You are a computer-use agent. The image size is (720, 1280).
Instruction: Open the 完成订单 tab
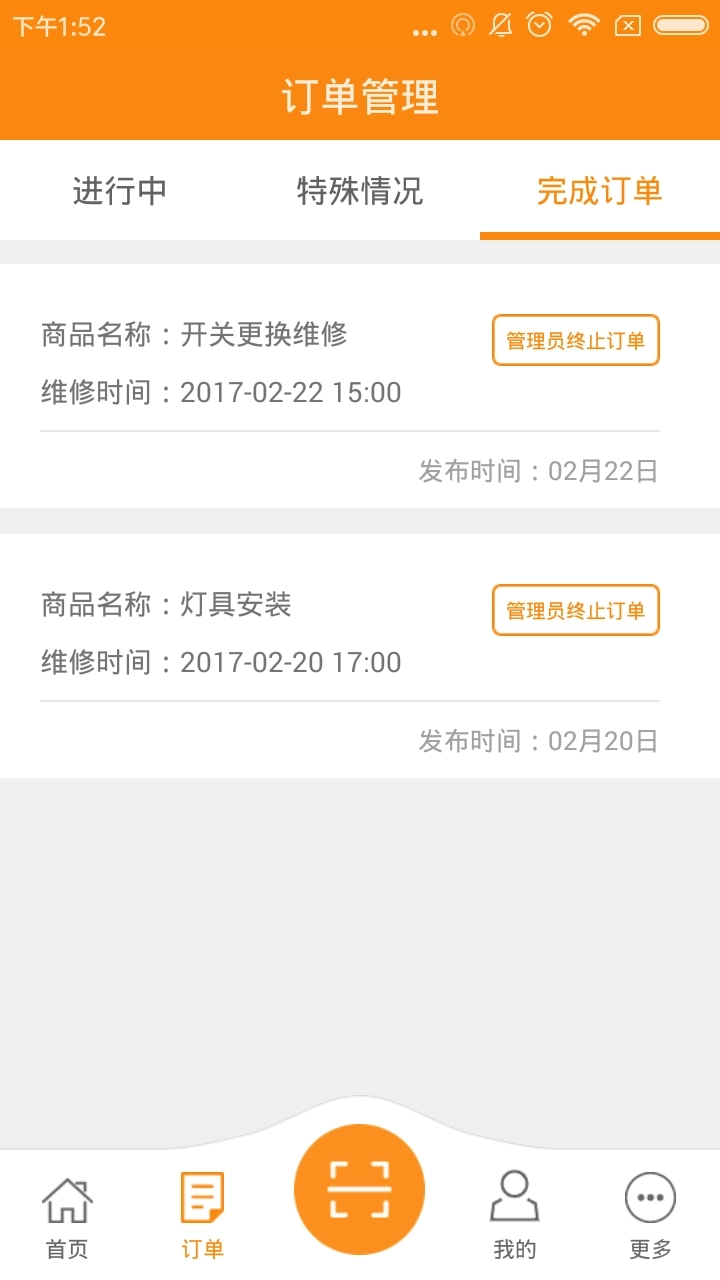coord(600,190)
